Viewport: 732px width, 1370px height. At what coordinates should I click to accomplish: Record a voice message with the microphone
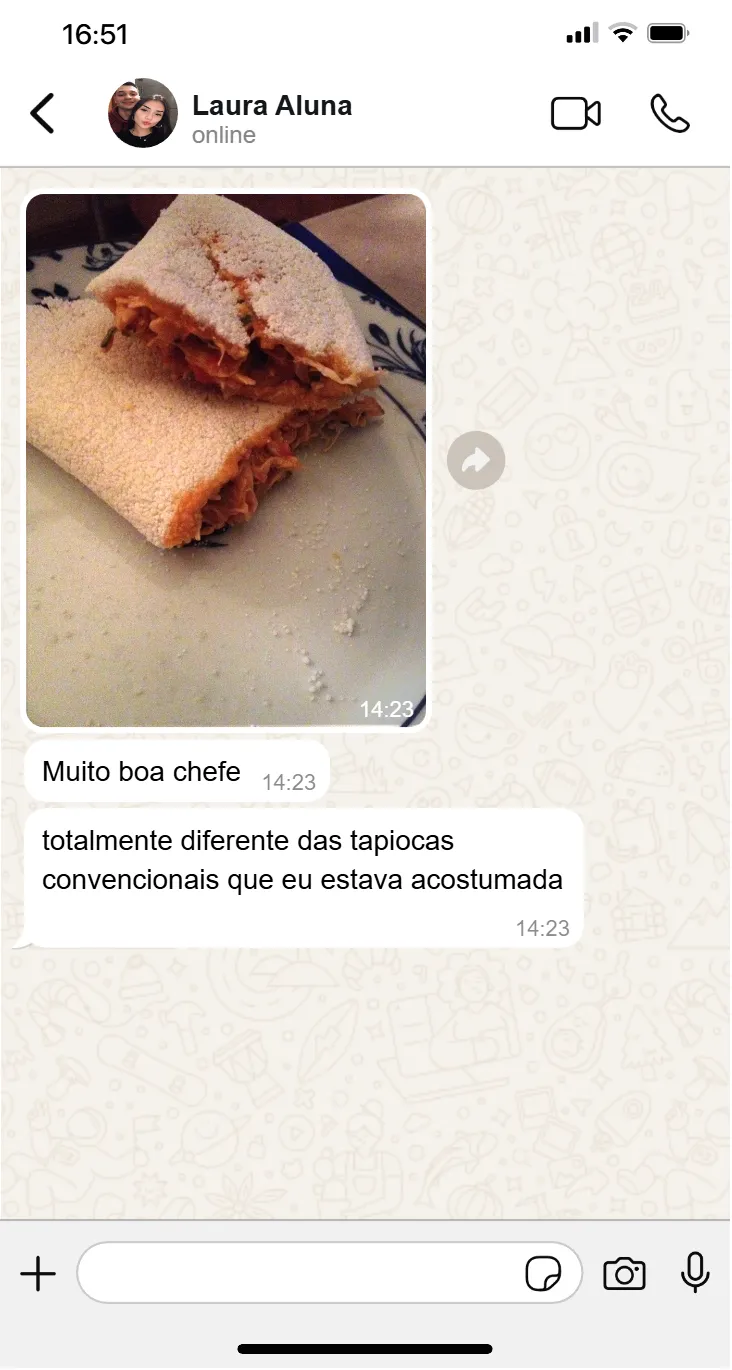point(695,1274)
